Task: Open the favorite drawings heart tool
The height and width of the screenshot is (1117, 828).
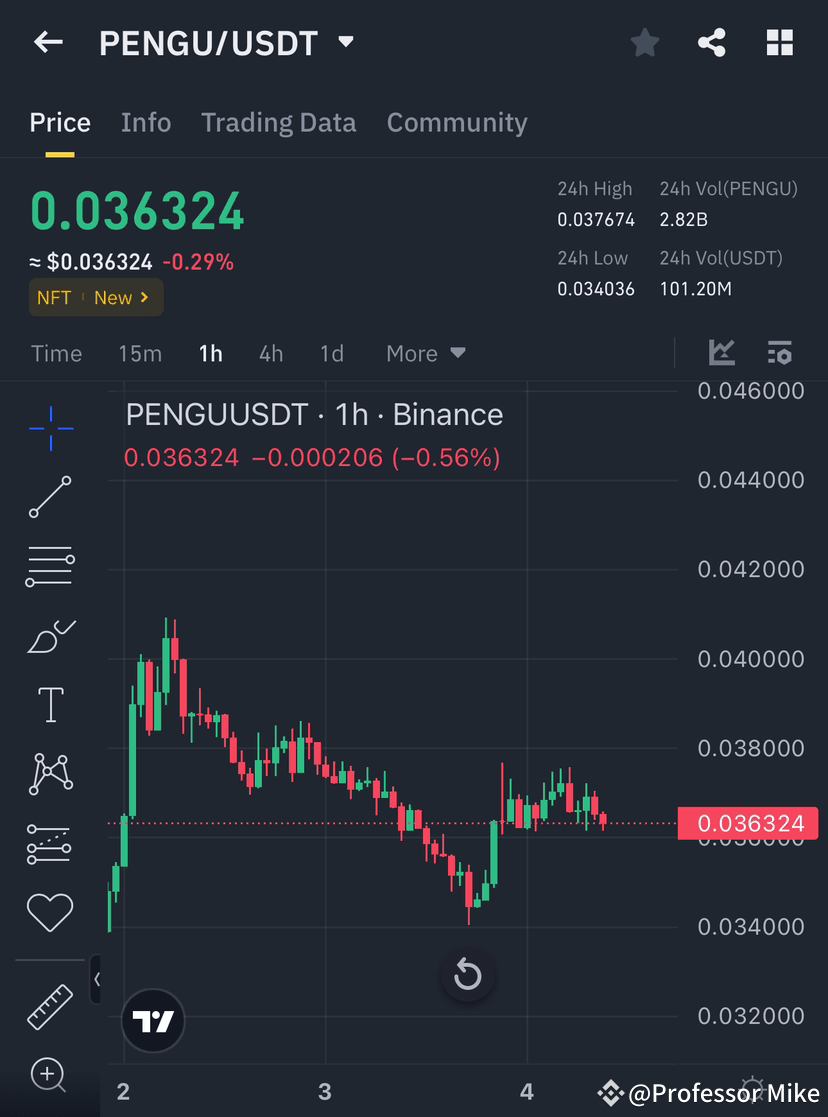Action: [50, 912]
